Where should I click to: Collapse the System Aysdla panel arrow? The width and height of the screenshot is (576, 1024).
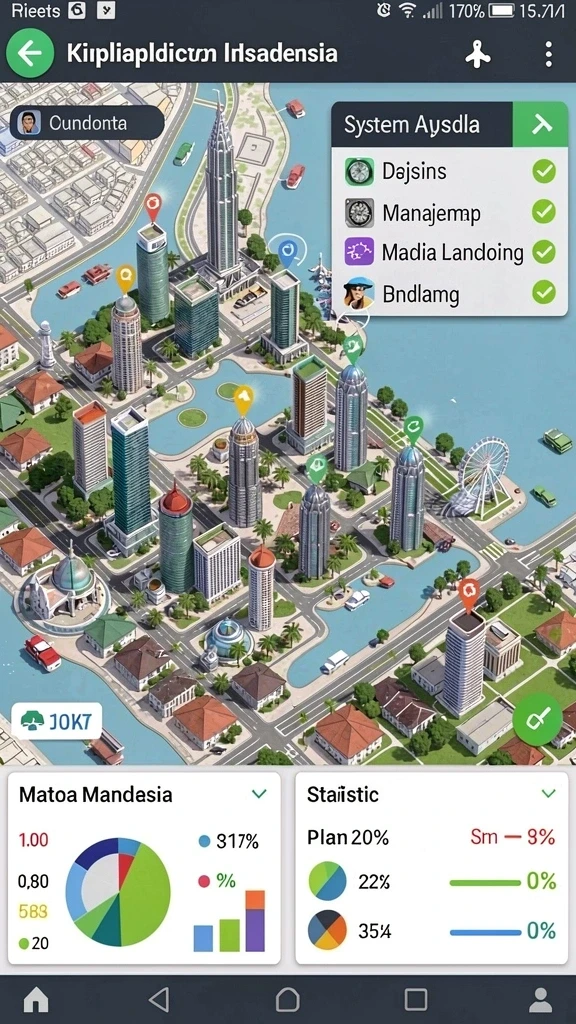pos(541,124)
